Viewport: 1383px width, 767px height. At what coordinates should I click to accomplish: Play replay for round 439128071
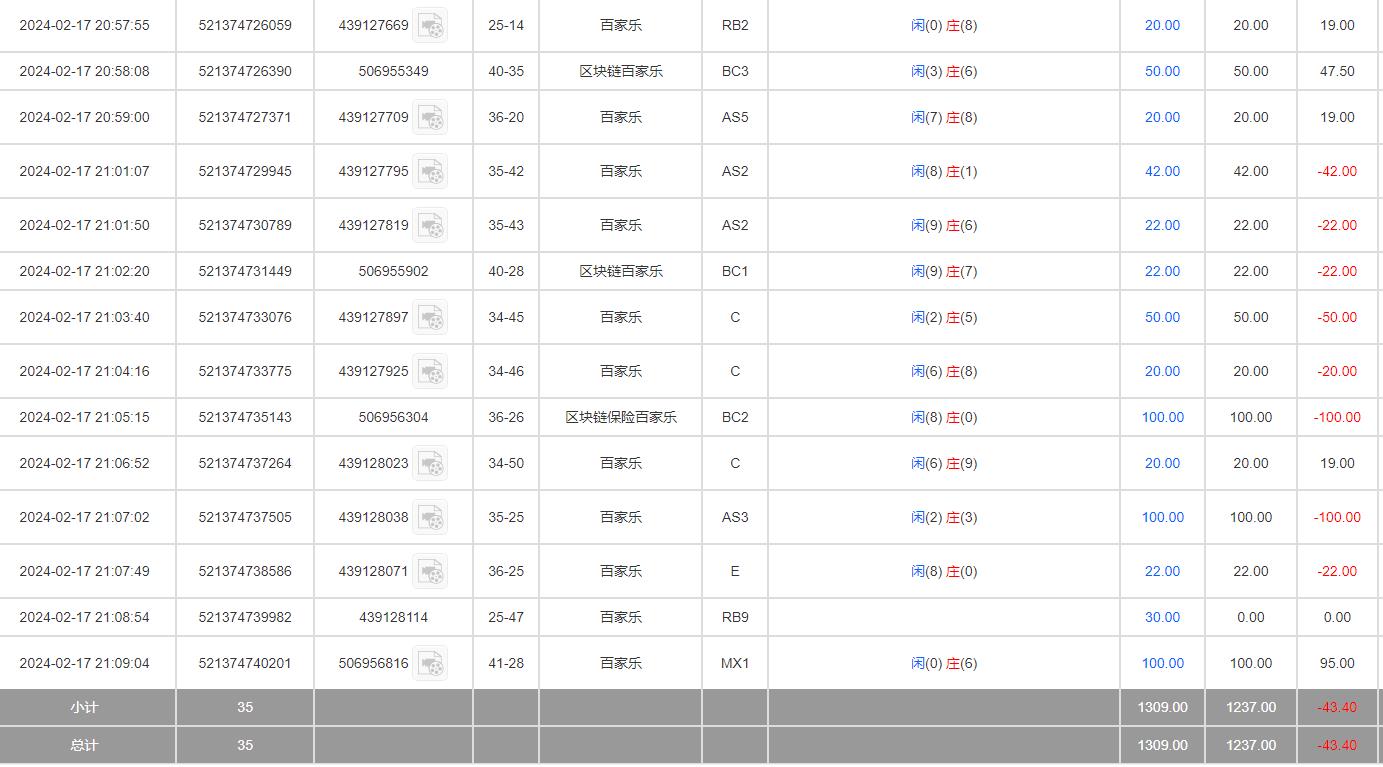click(x=431, y=572)
